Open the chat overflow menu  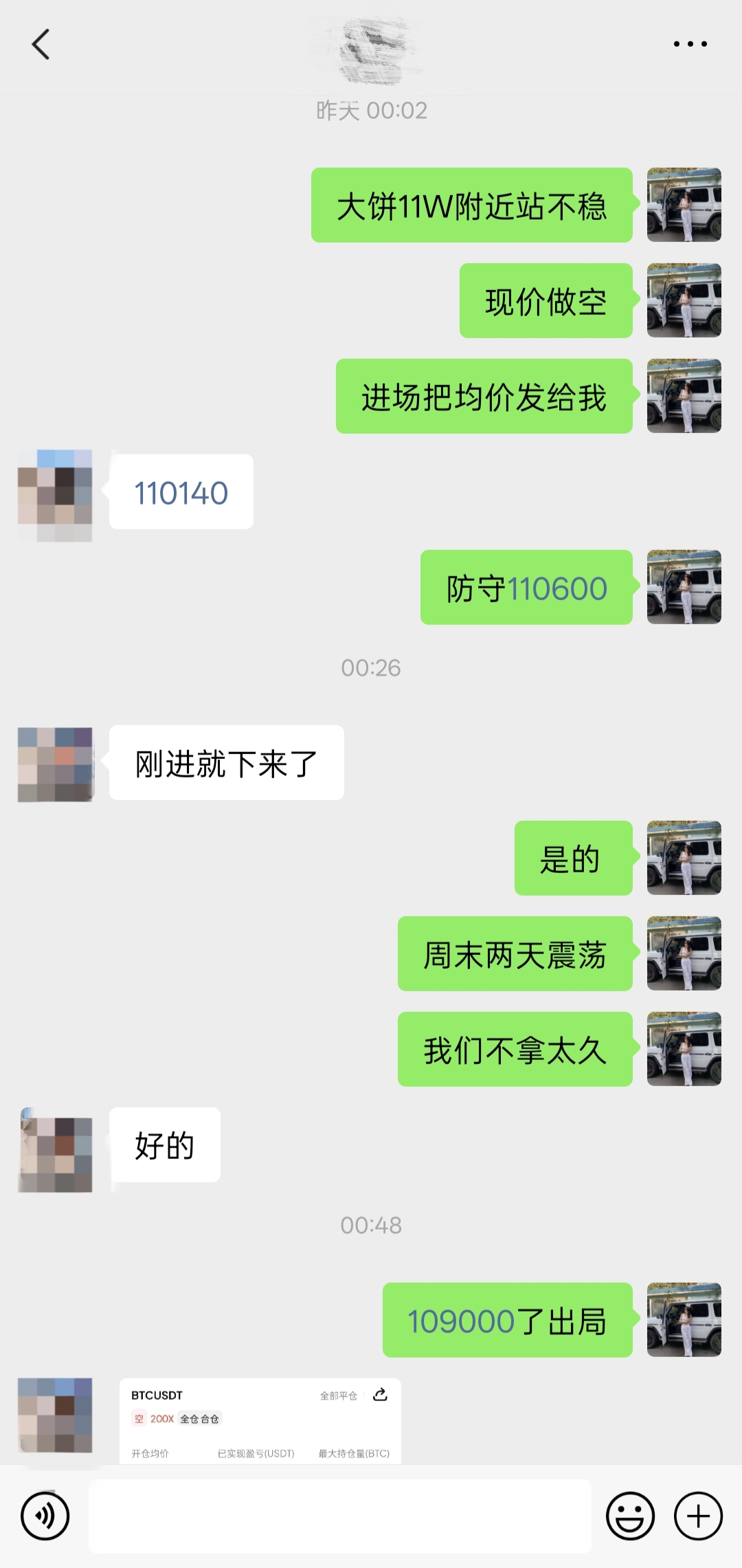pyautogui.click(x=690, y=44)
